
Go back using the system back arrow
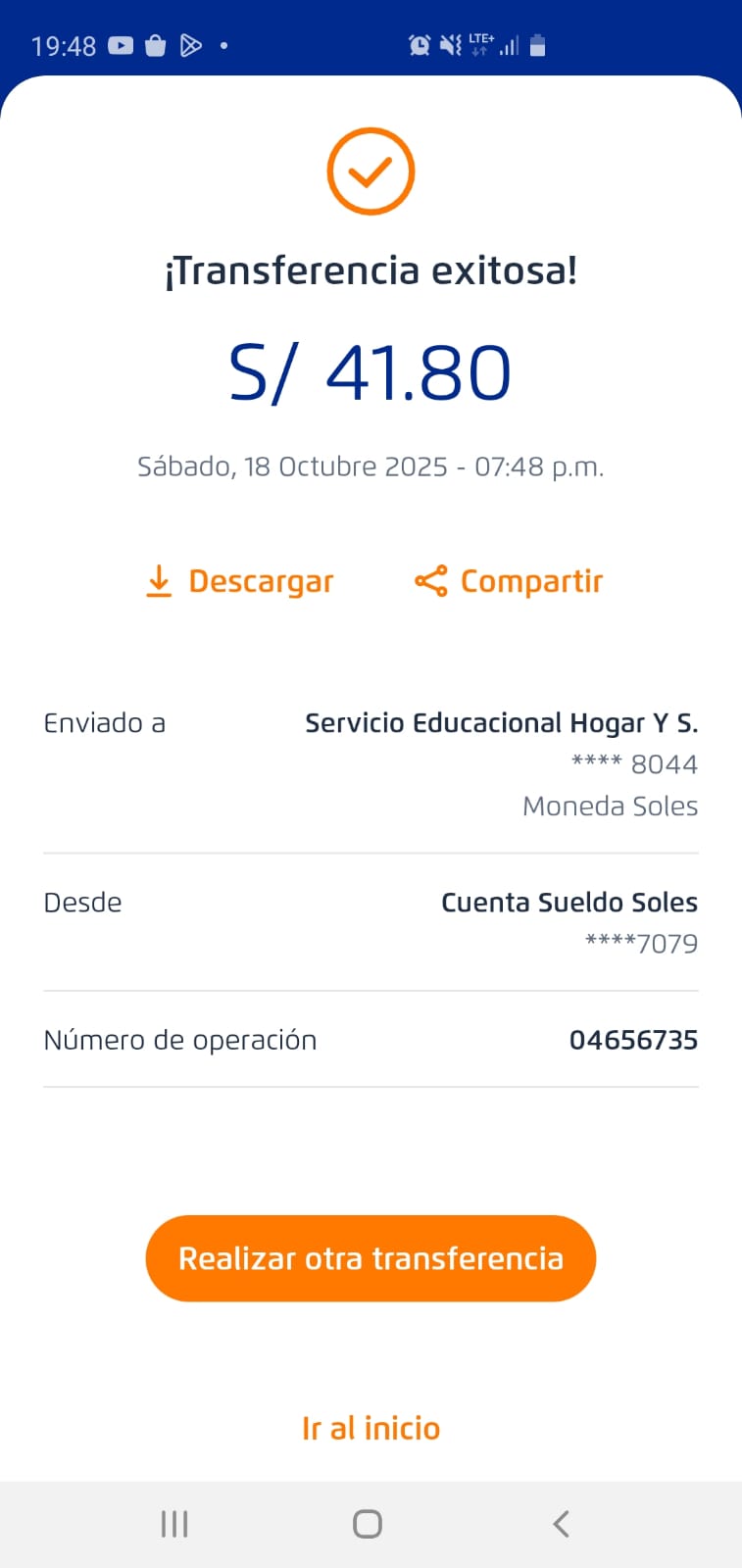tap(561, 1524)
